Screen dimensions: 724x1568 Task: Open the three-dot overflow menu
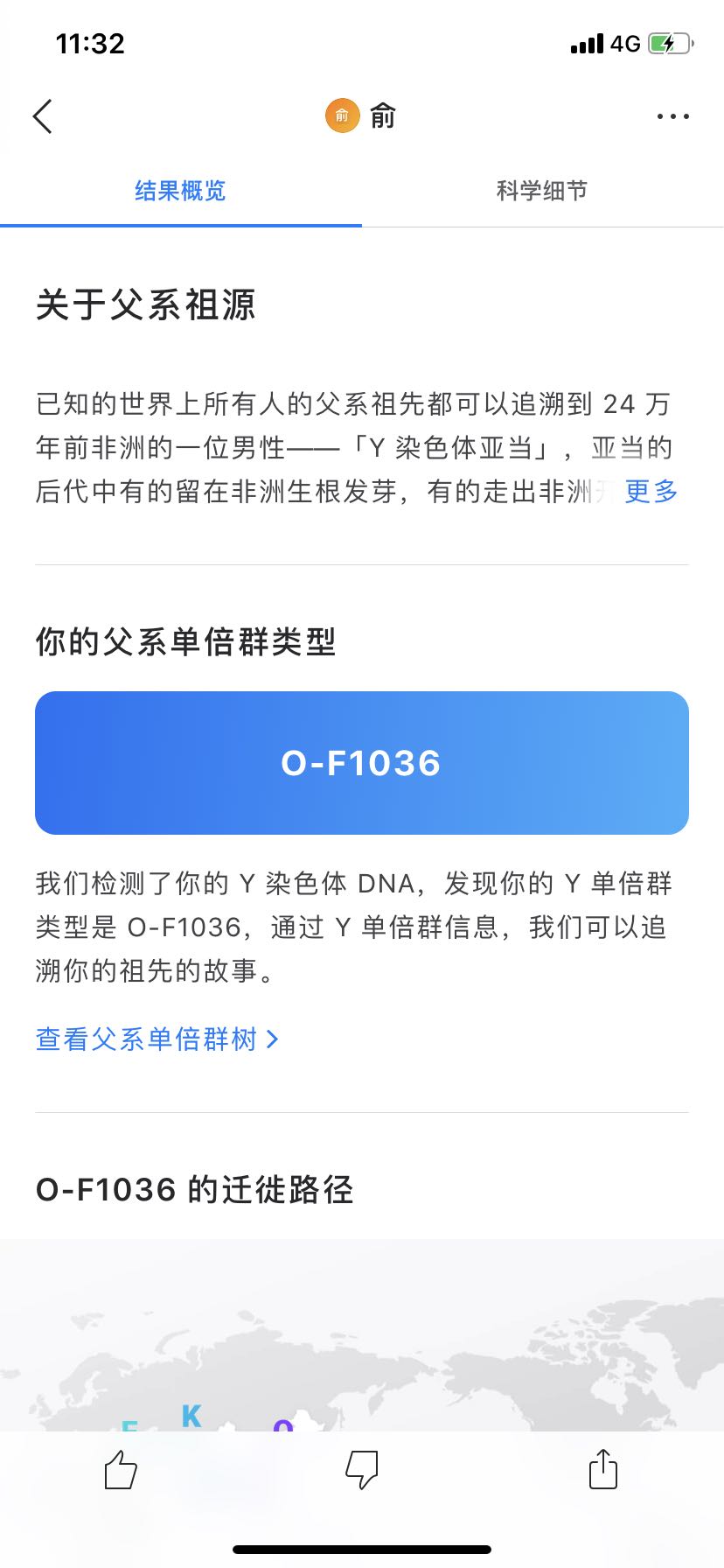(672, 116)
